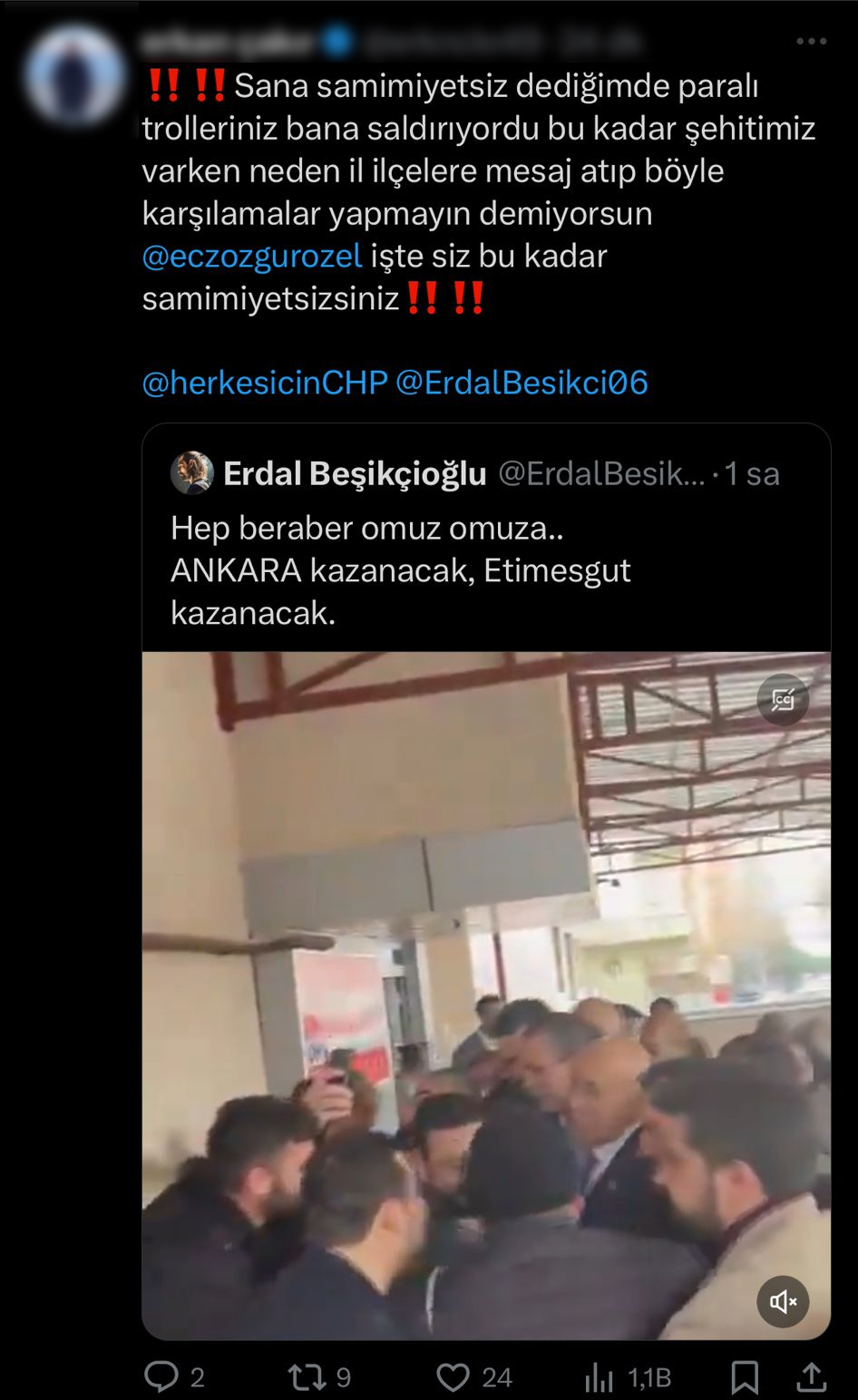
Task: Share this tweet
Action: 811,1377
